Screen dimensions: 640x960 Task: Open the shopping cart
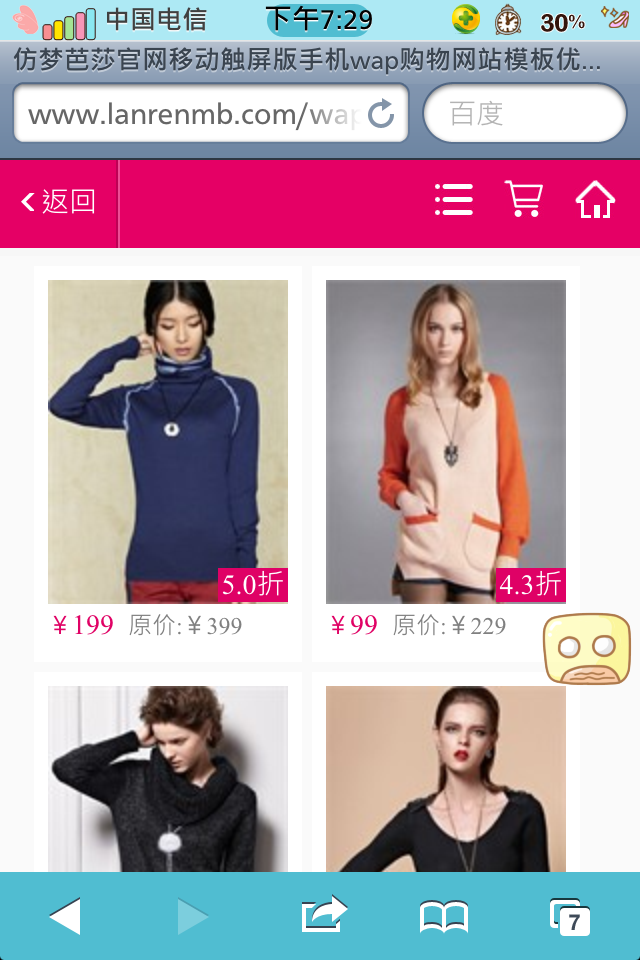coord(524,200)
